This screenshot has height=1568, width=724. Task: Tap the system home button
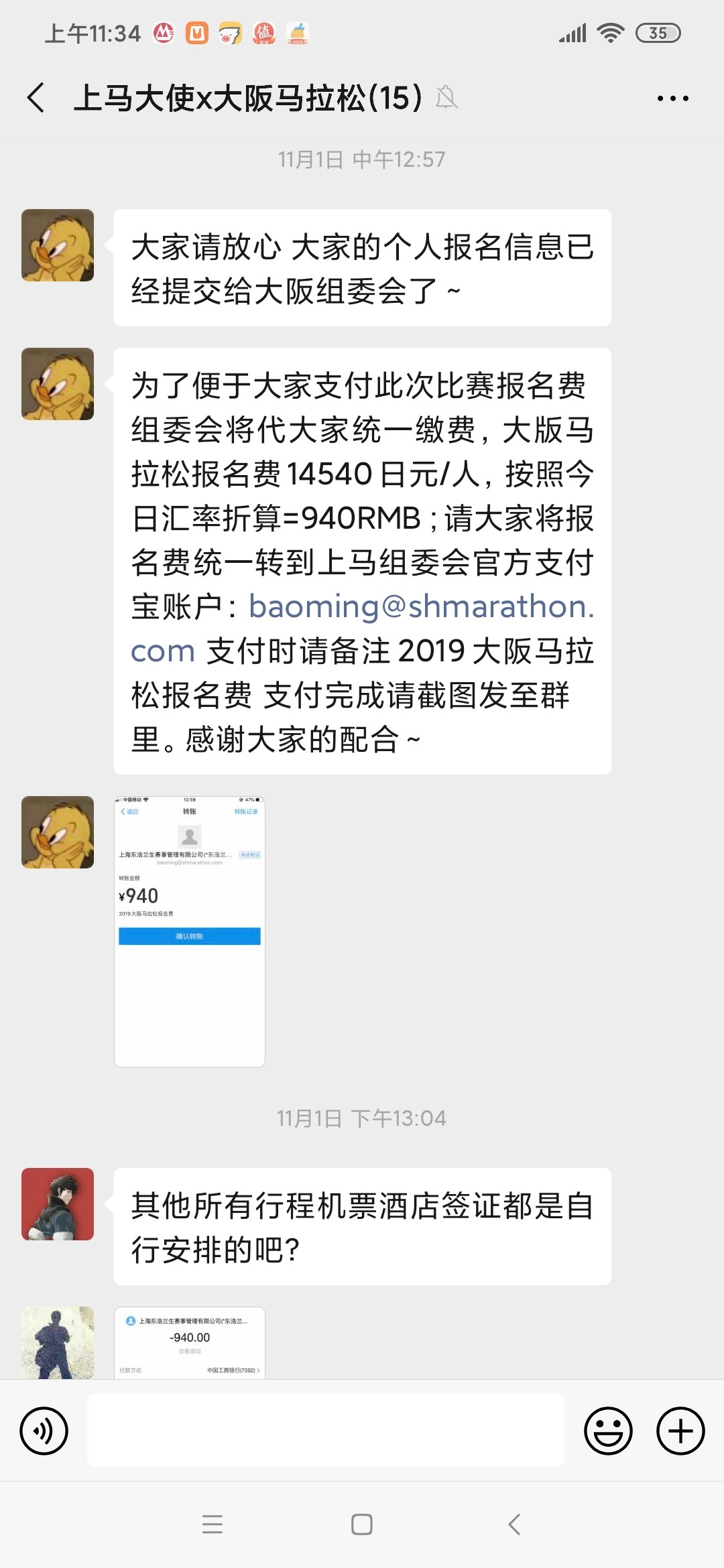tap(362, 1524)
